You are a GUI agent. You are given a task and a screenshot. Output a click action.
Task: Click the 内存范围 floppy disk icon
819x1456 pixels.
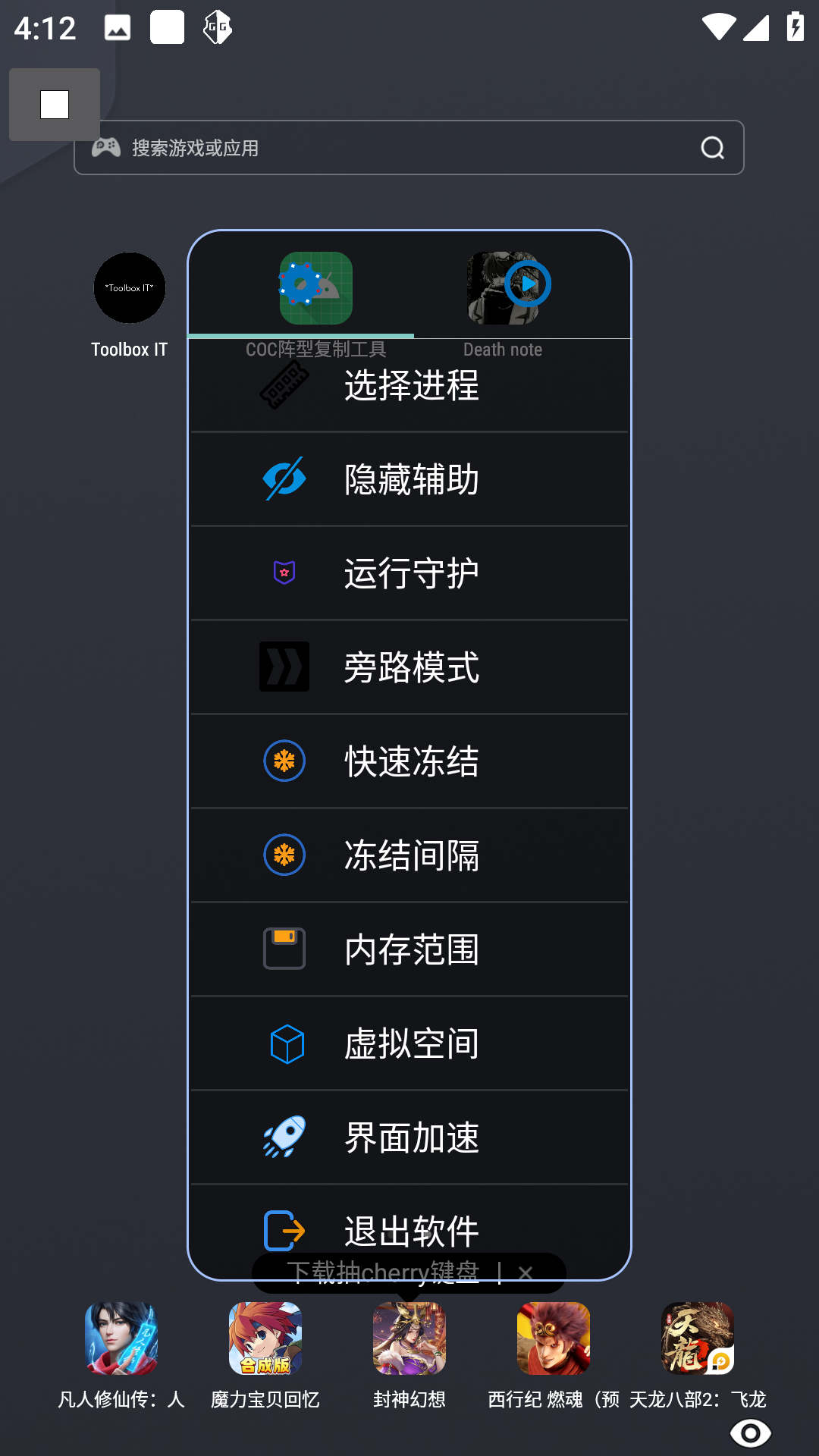(284, 949)
